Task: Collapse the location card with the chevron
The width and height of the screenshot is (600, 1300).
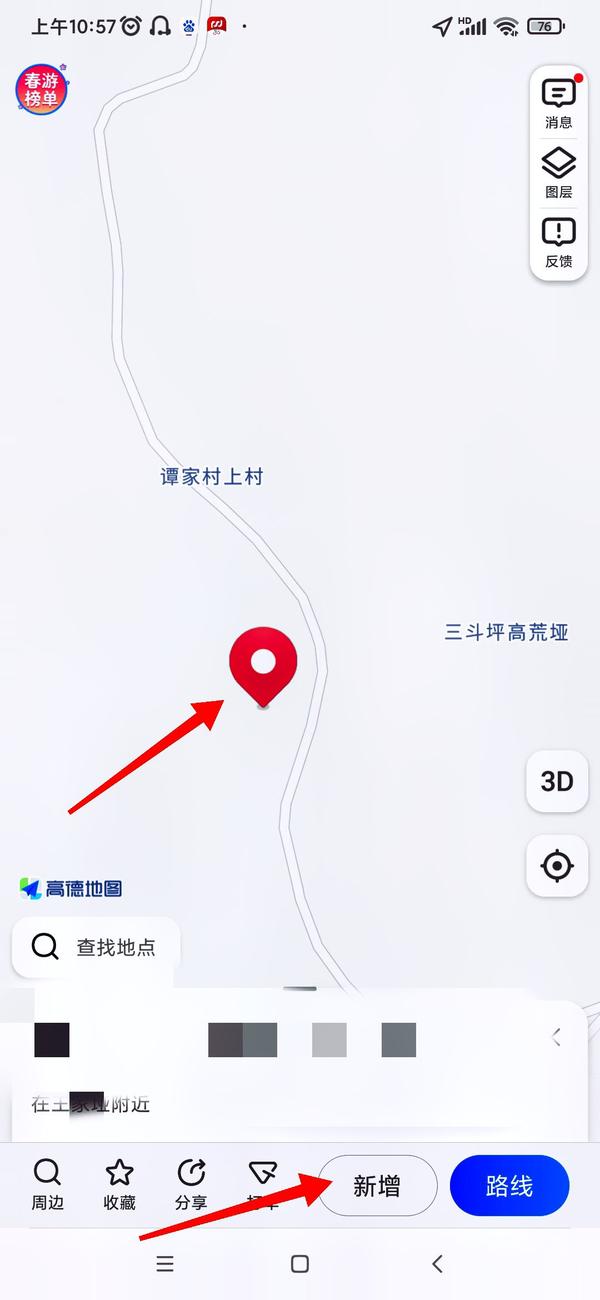Action: 556,1037
